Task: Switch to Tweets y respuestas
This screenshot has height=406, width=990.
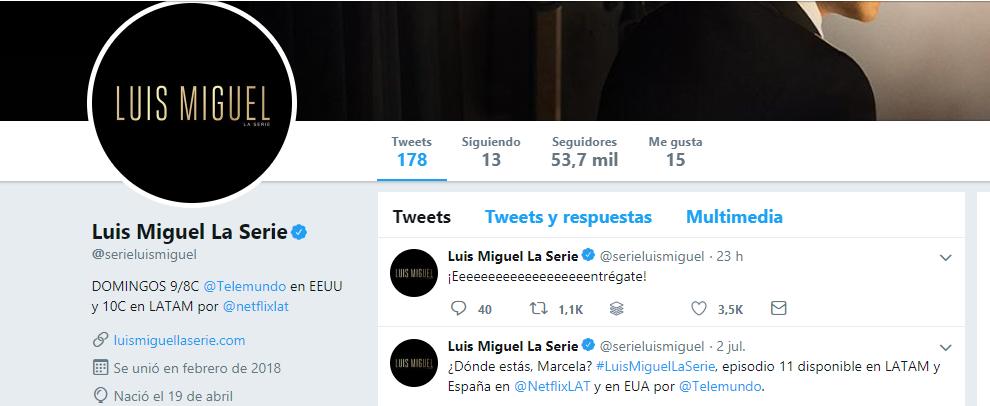Action: click(568, 217)
